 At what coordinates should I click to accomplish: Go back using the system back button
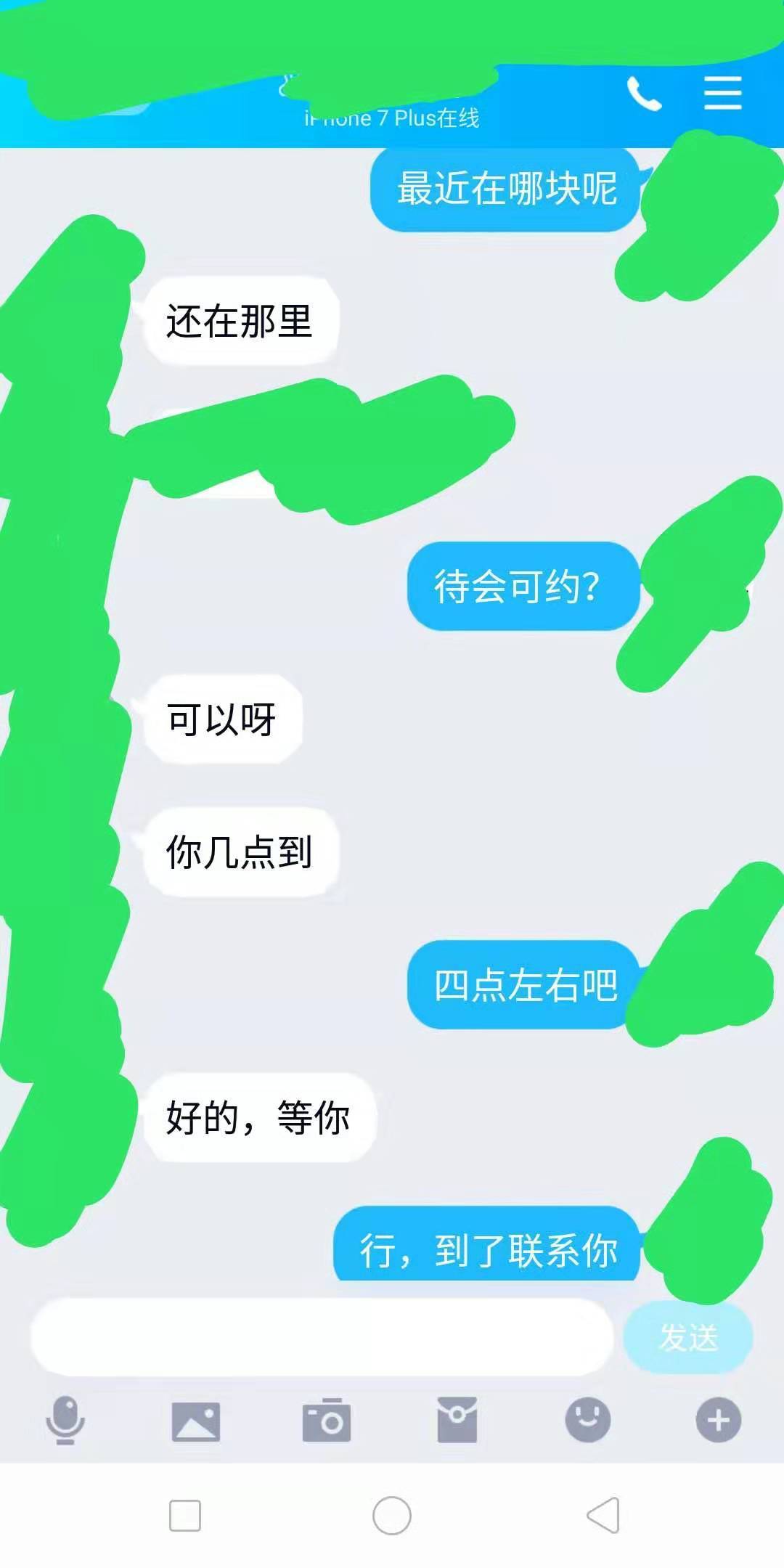[603, 1516]
